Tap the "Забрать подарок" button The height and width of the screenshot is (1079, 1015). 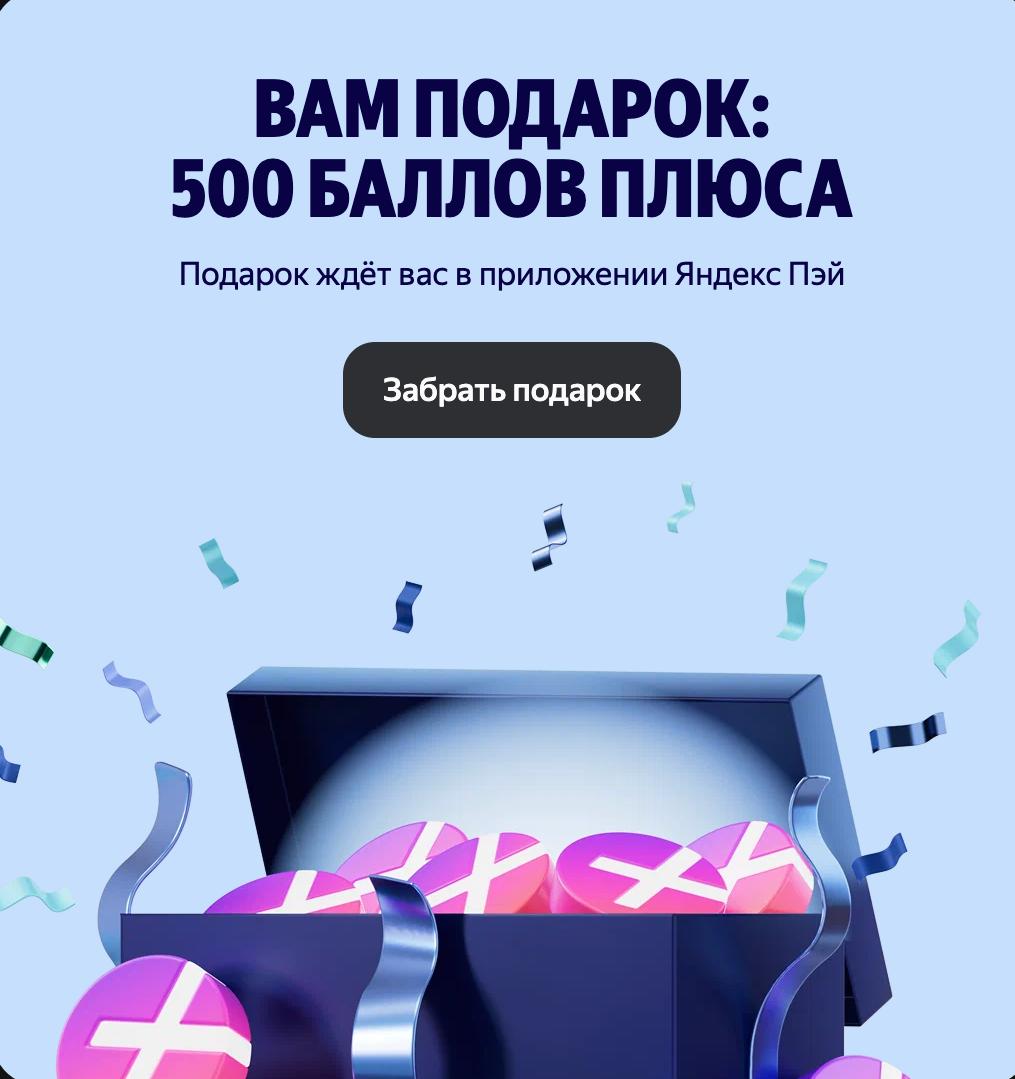pos(511,389)
